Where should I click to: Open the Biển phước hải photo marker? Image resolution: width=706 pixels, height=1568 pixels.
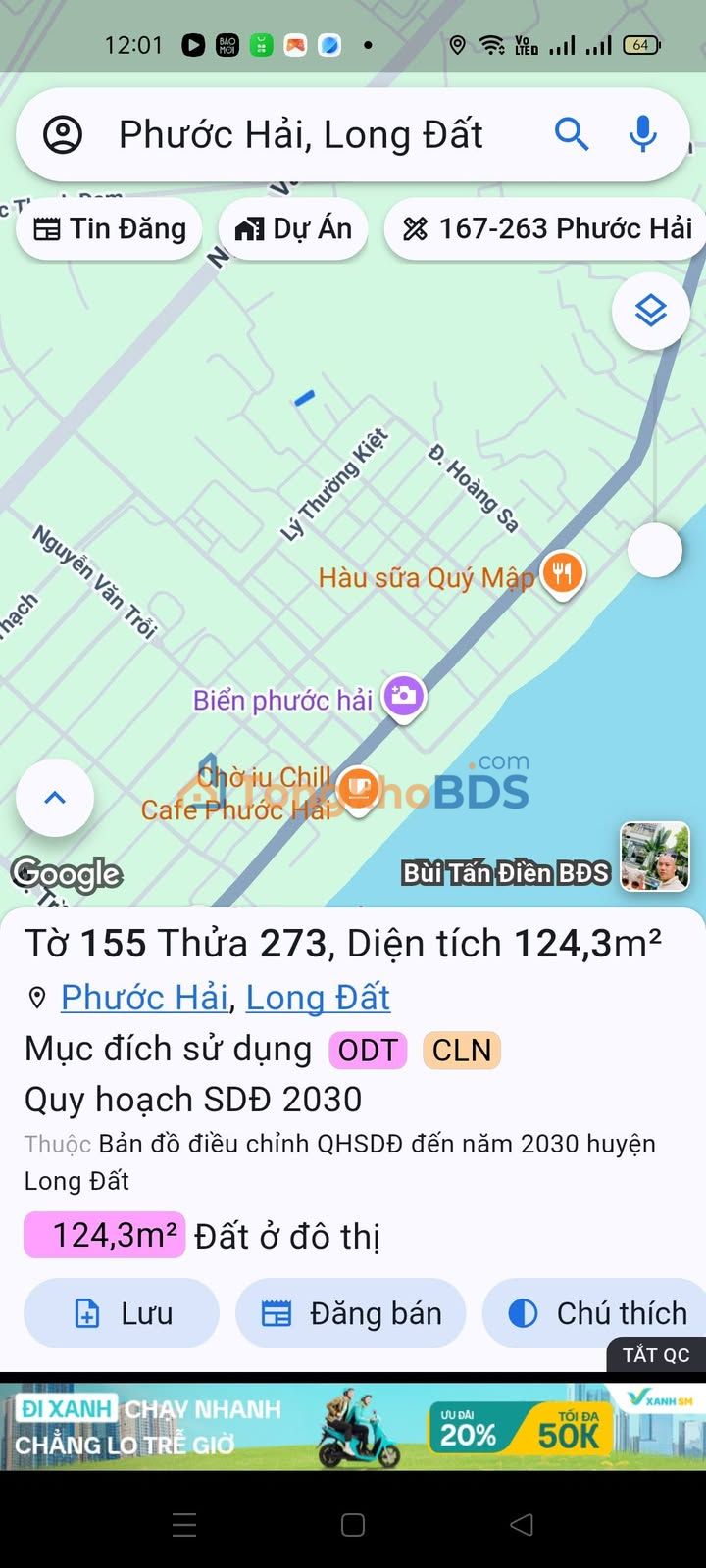pos(403,697)
